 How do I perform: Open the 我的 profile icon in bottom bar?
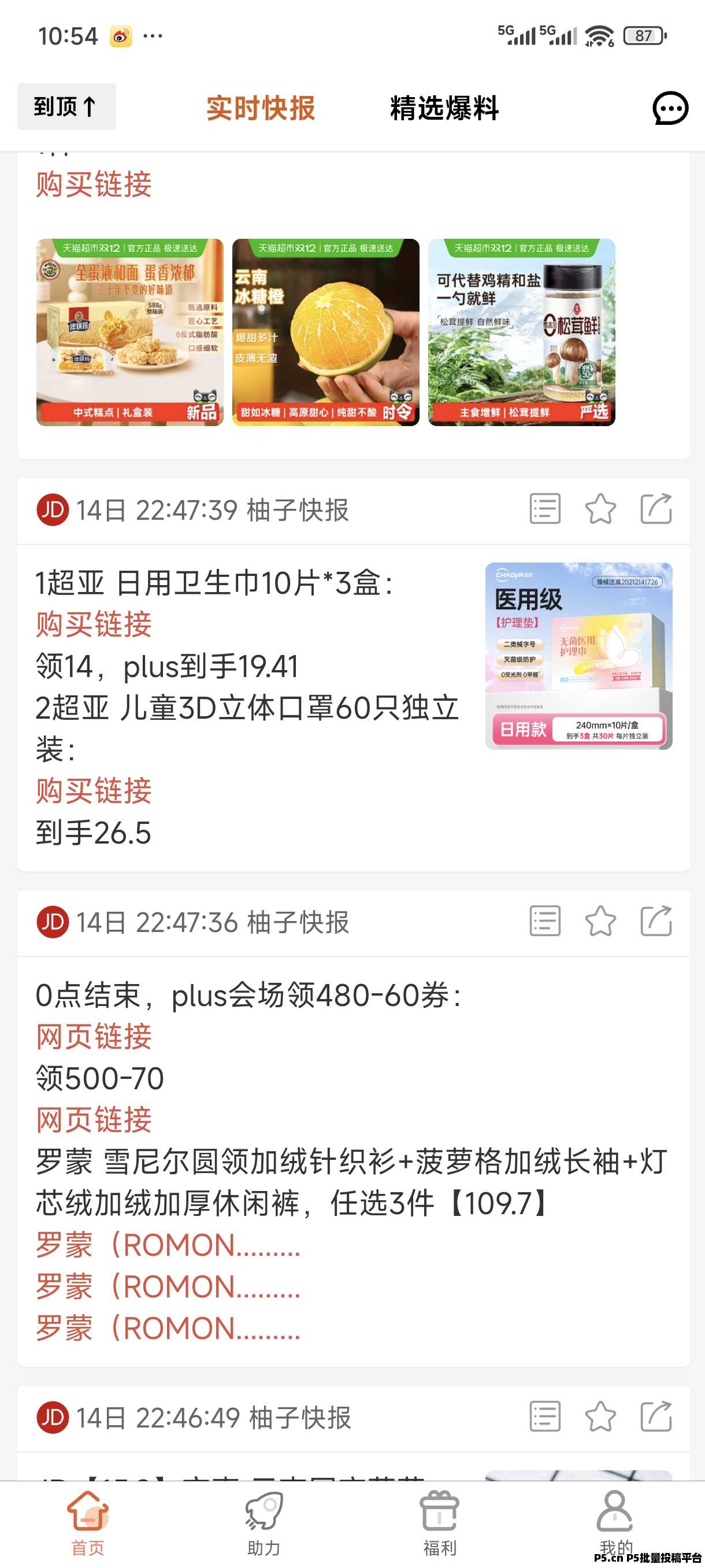(x=616, y=1512)
